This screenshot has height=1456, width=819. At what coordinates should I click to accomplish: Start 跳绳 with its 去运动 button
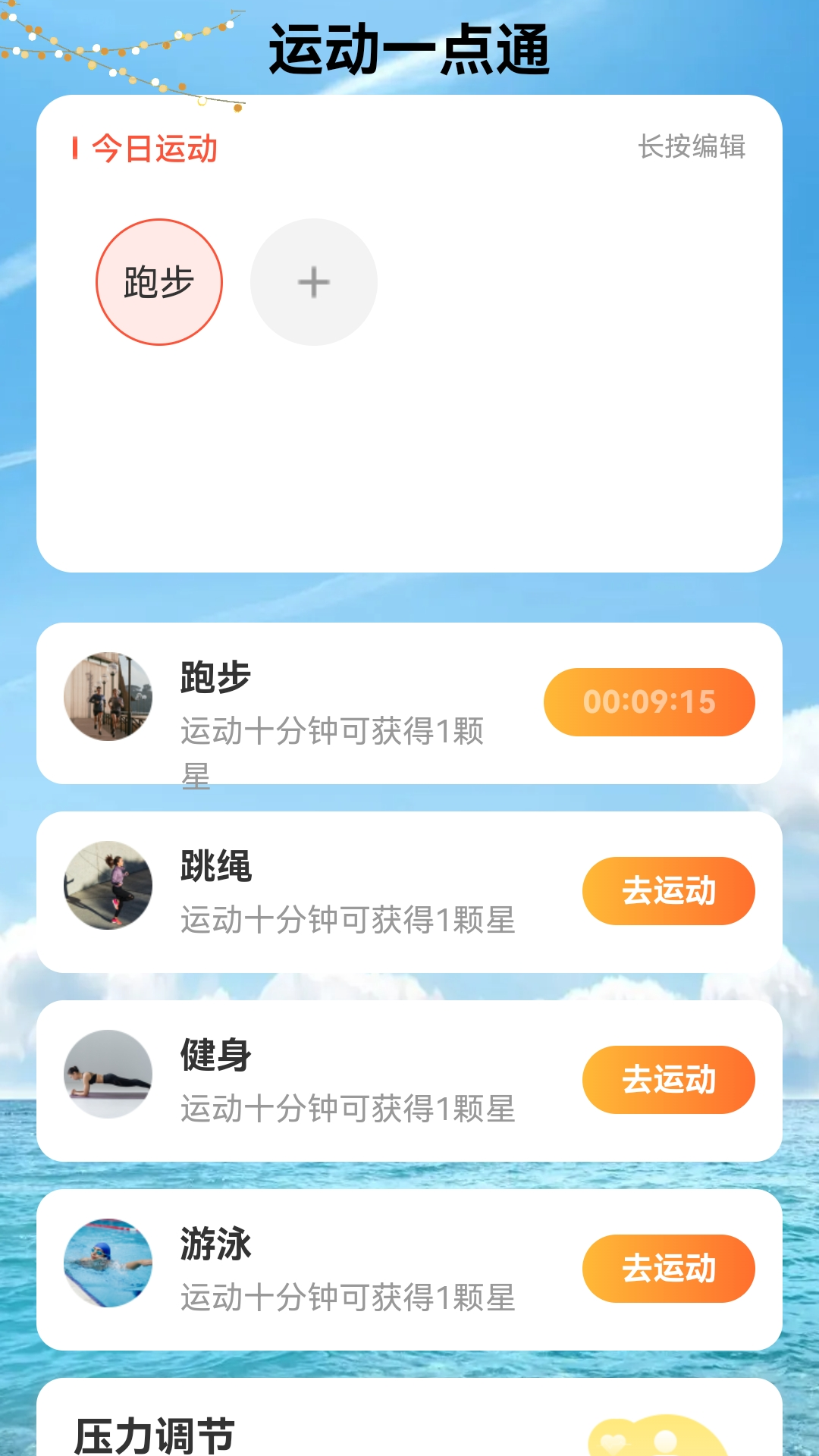(x=668, y=891)
